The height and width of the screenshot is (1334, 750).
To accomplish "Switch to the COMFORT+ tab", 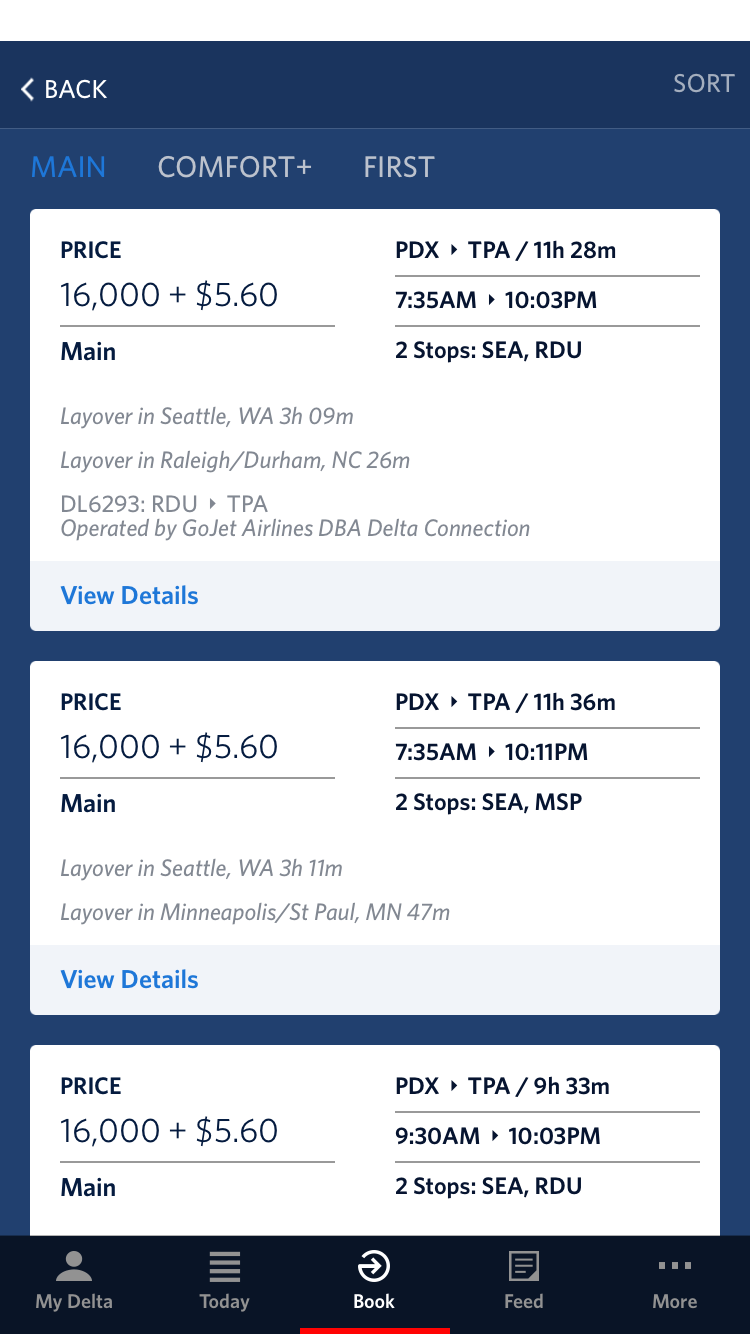I will point(235,167).
